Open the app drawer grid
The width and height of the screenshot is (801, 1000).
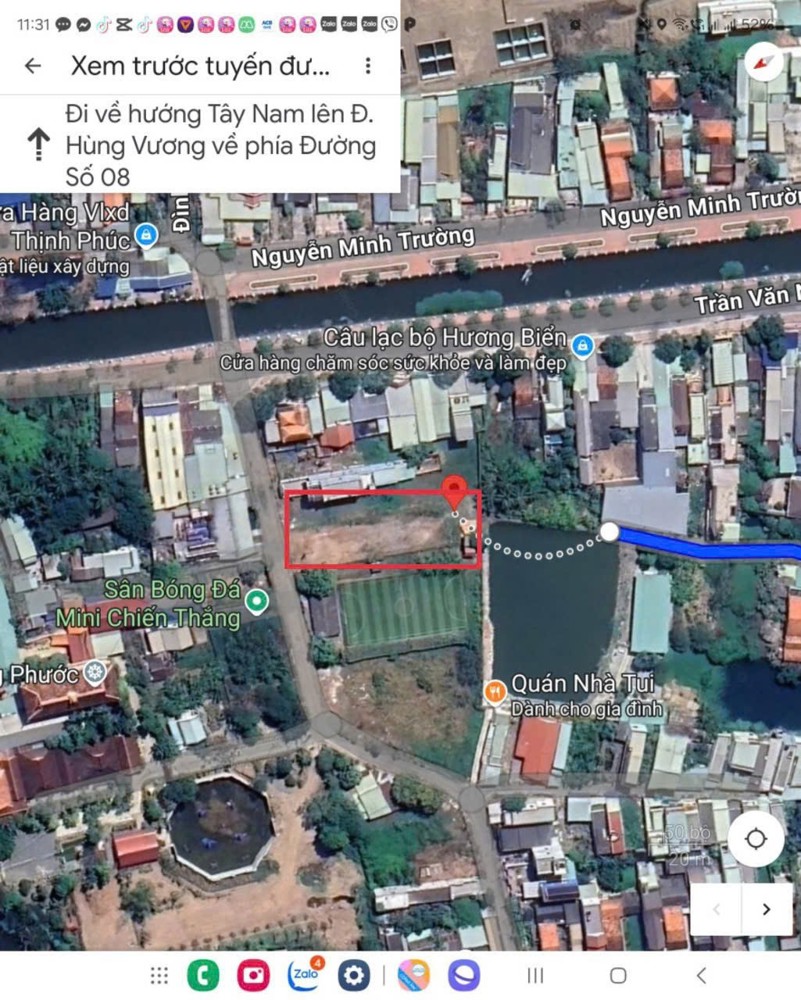tap(159, 975)
